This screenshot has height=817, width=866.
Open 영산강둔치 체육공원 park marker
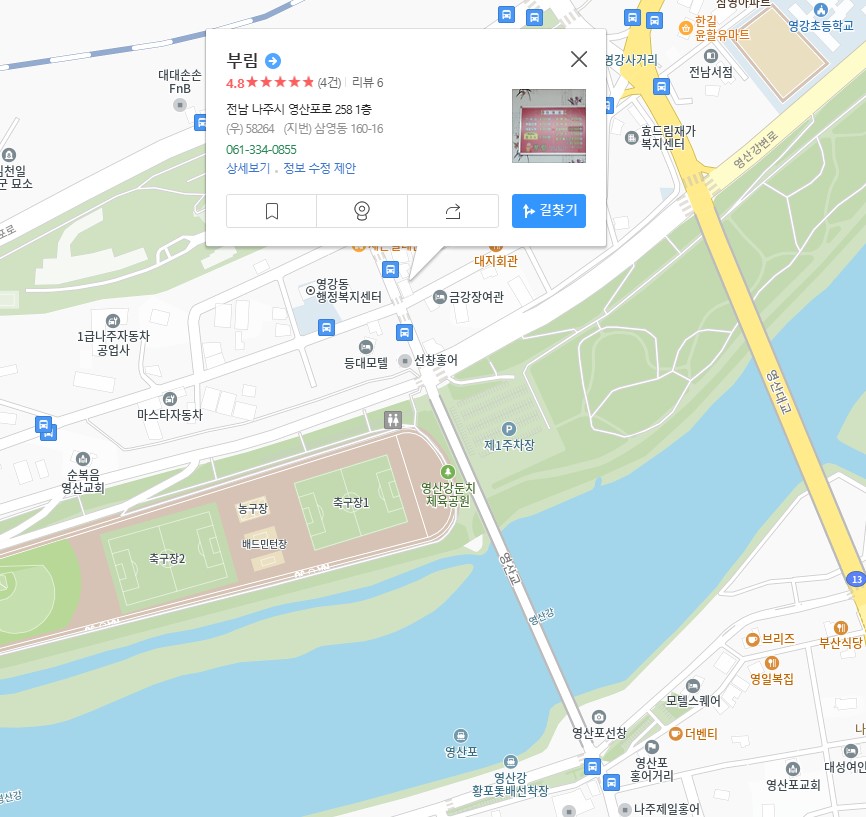pyautogui.click(x=446, y=472)
